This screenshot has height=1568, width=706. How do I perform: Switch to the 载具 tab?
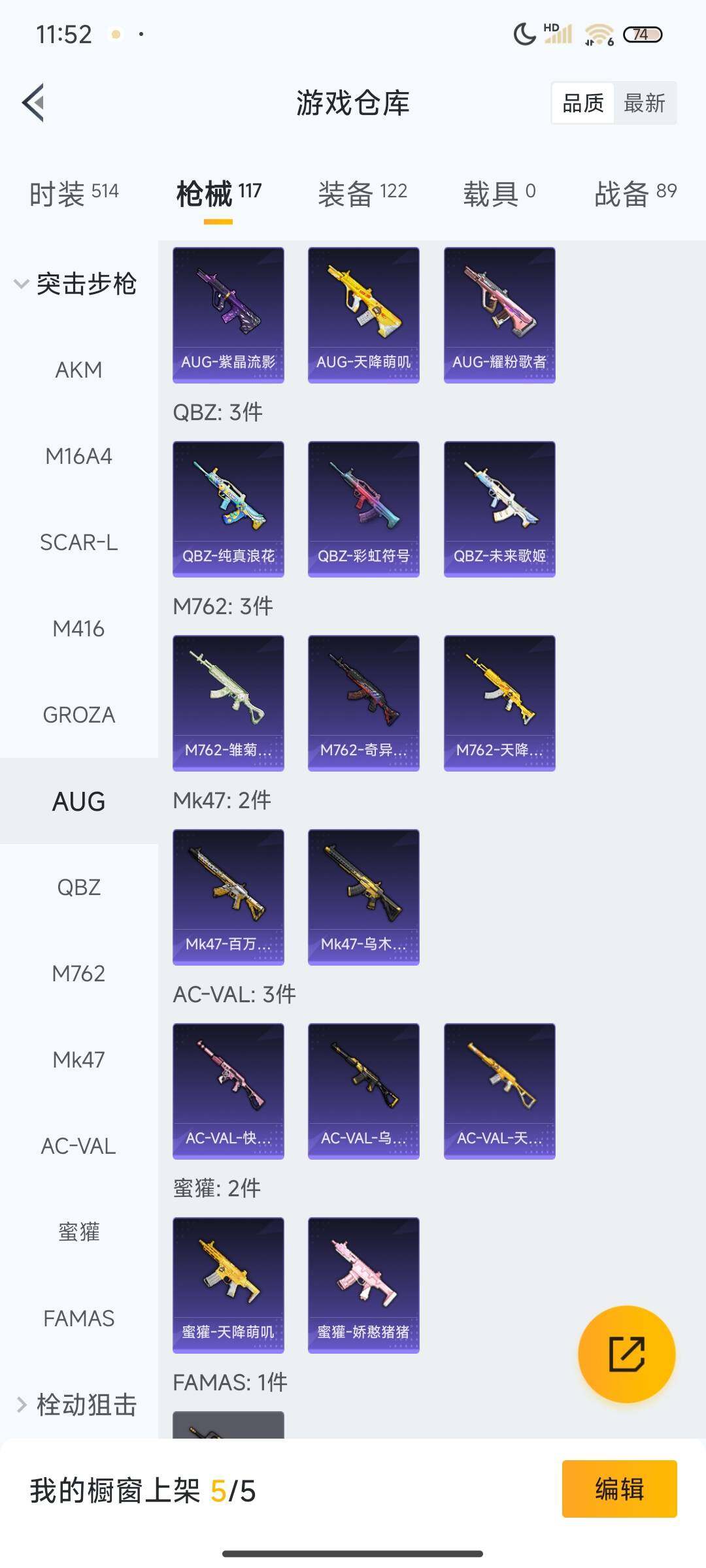pos(499,193)
